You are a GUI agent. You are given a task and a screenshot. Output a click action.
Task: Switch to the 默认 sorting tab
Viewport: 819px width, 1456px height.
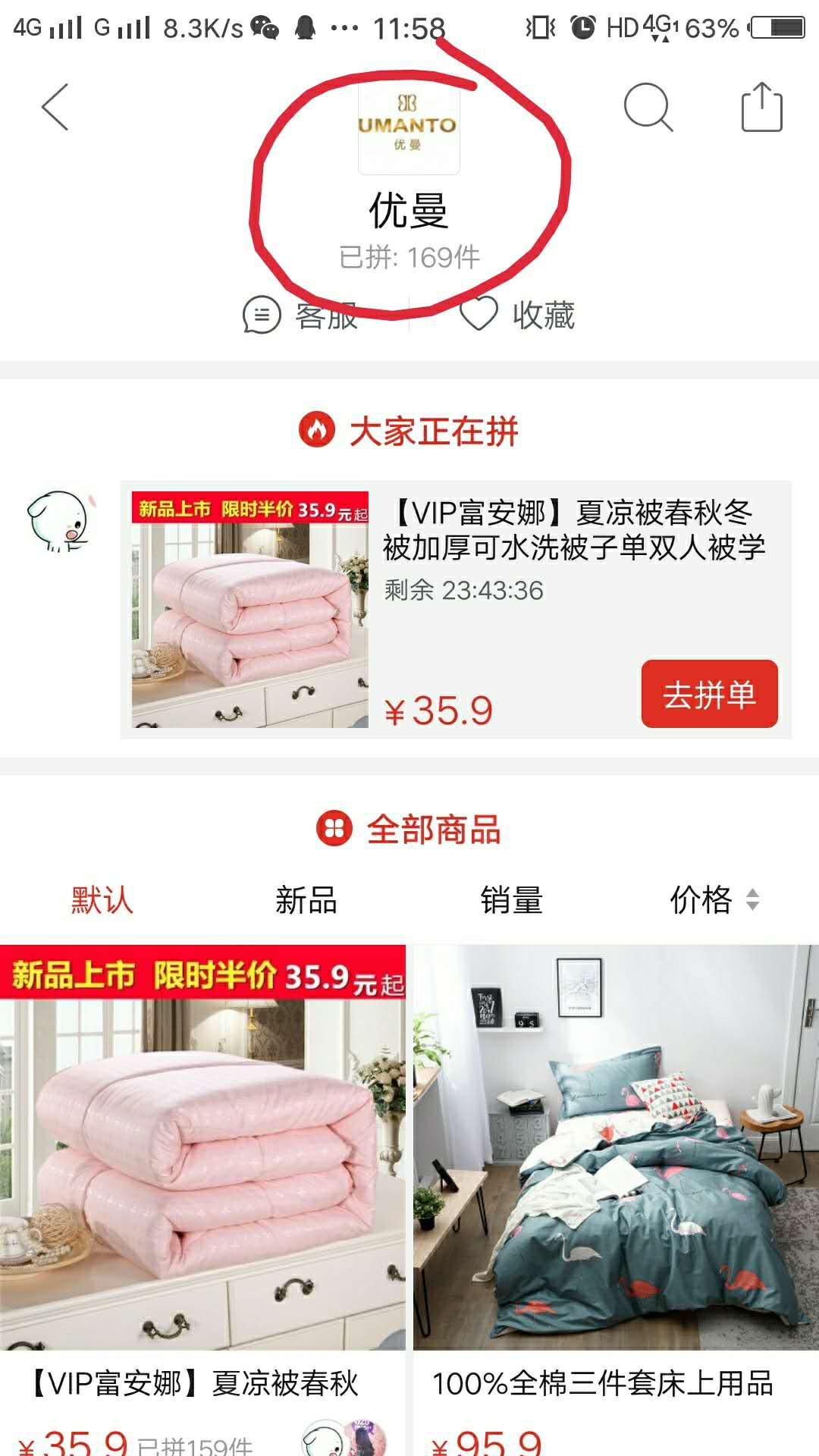102,900
